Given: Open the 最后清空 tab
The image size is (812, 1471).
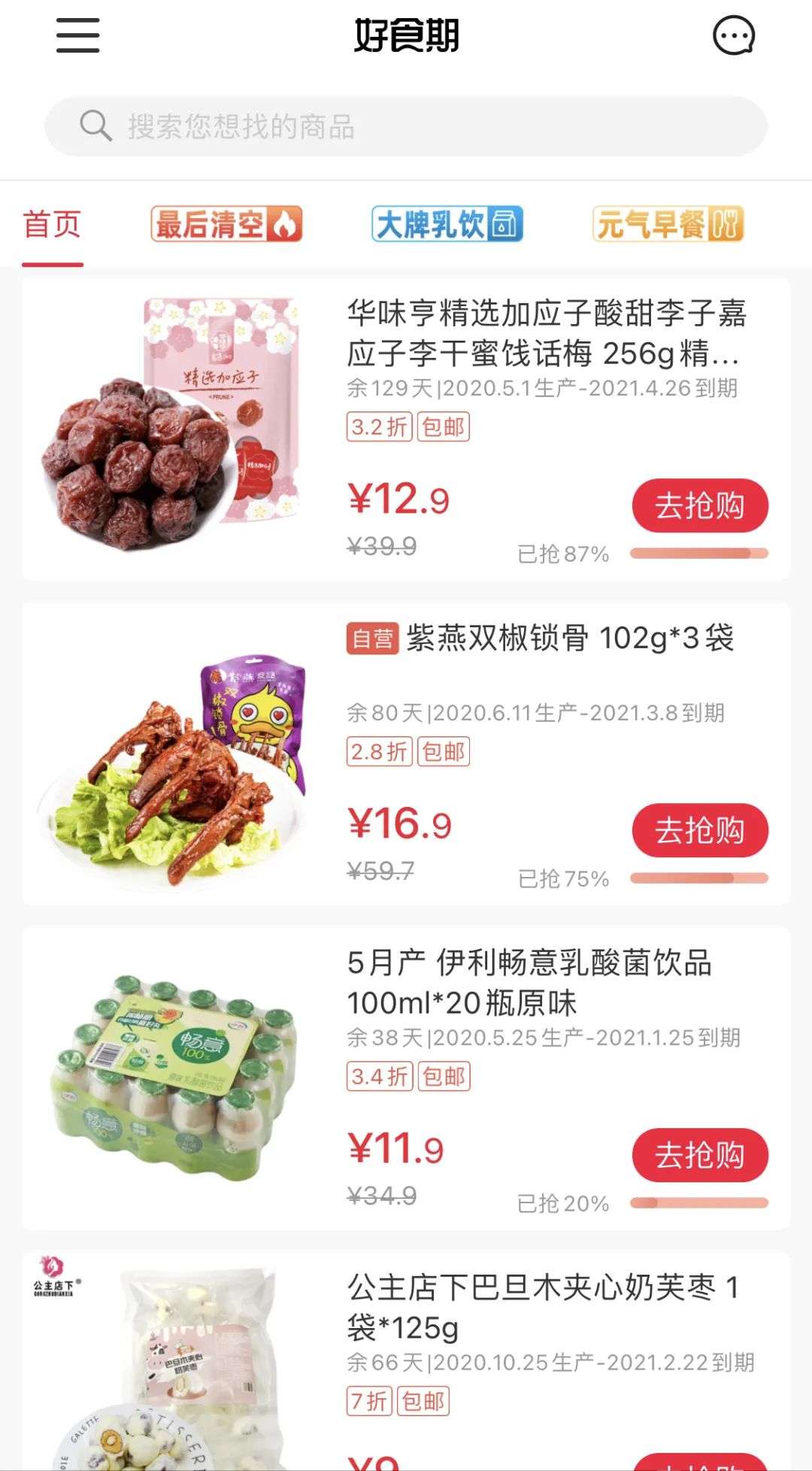Looking at the screenshot, I should (226, 224).
